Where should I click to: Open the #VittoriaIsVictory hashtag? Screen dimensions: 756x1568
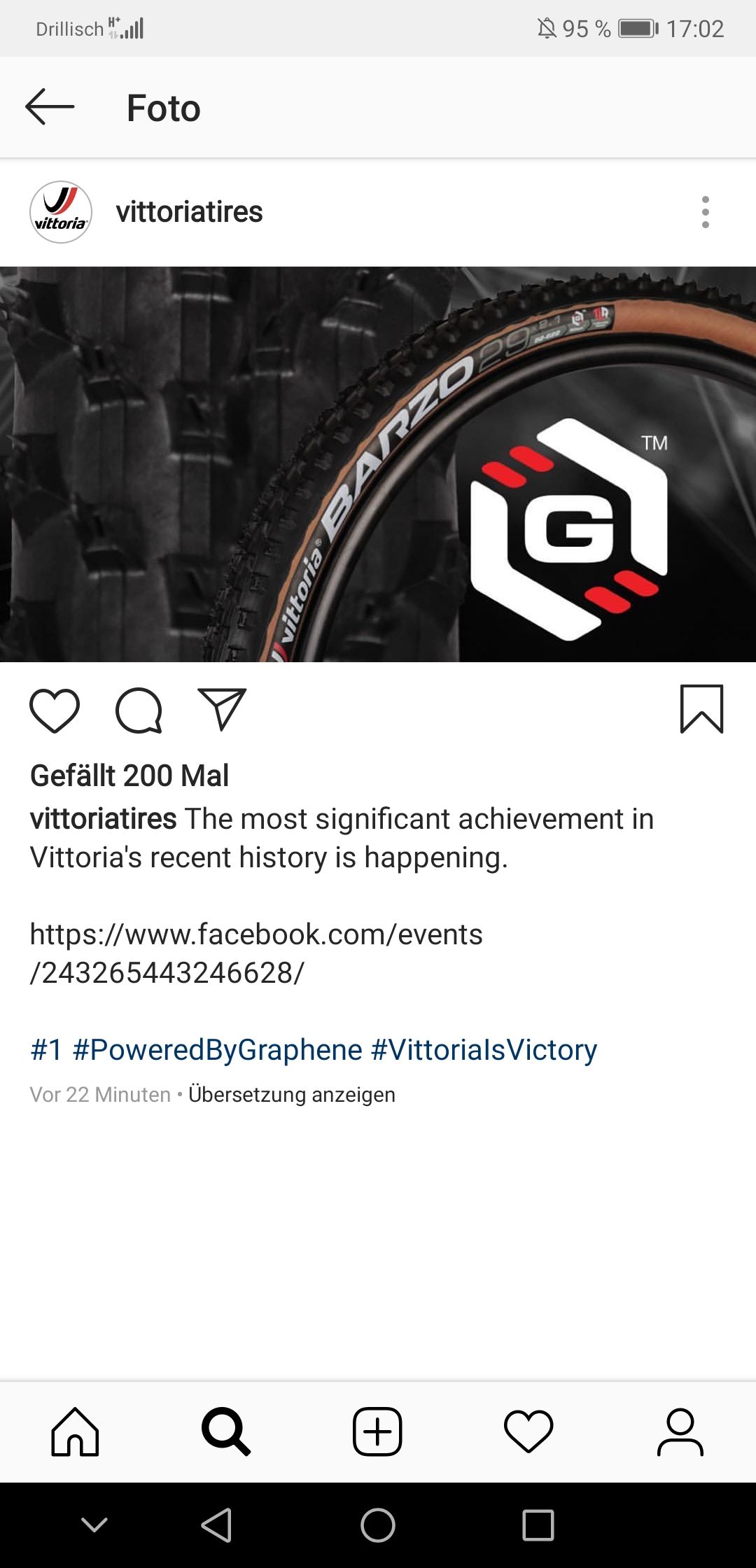484,1050
